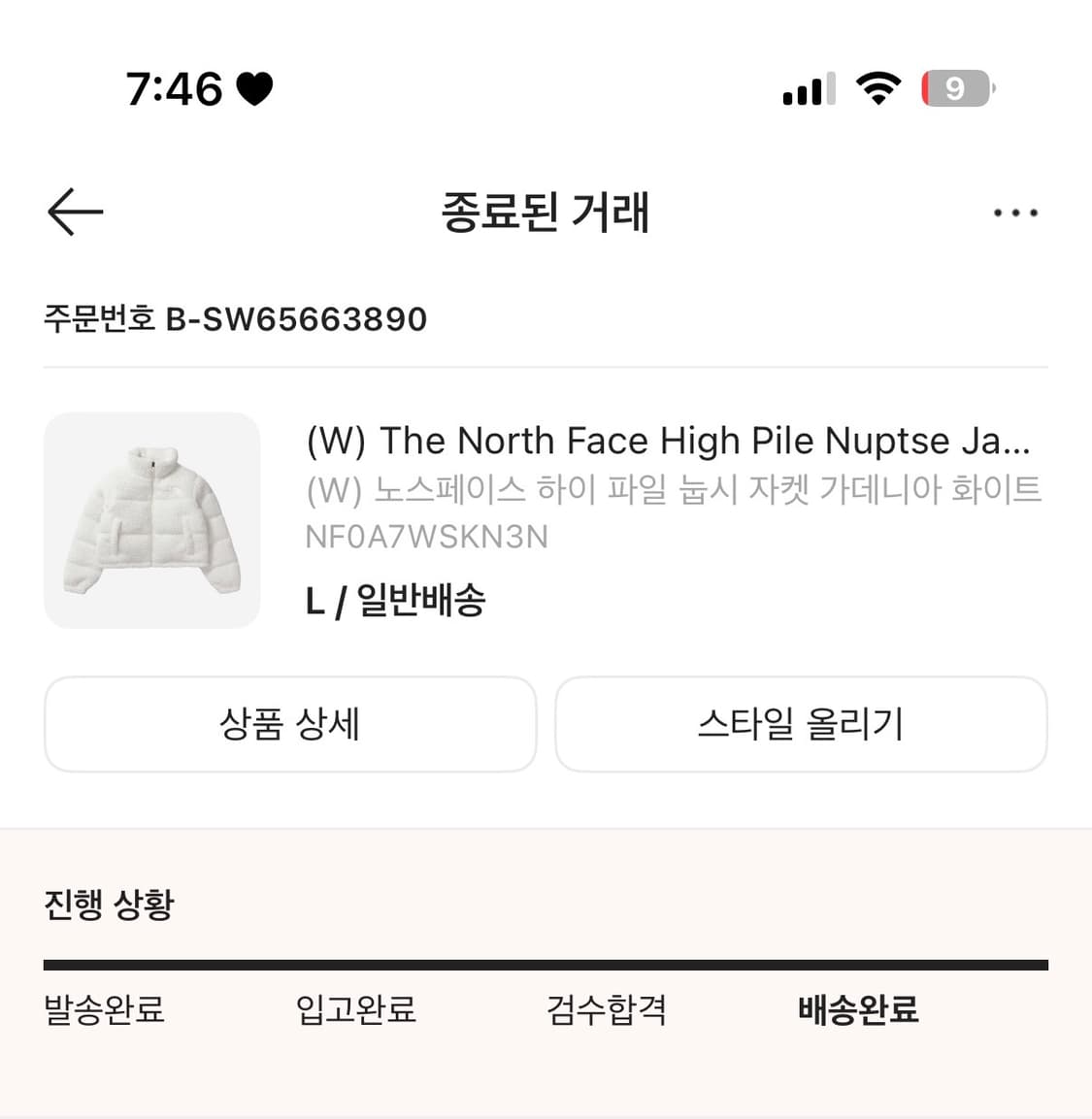The width and height of the screenshot is (1092, 1119).
Task: Tap the Wi-Fi status icon
Action: [877, 87]
